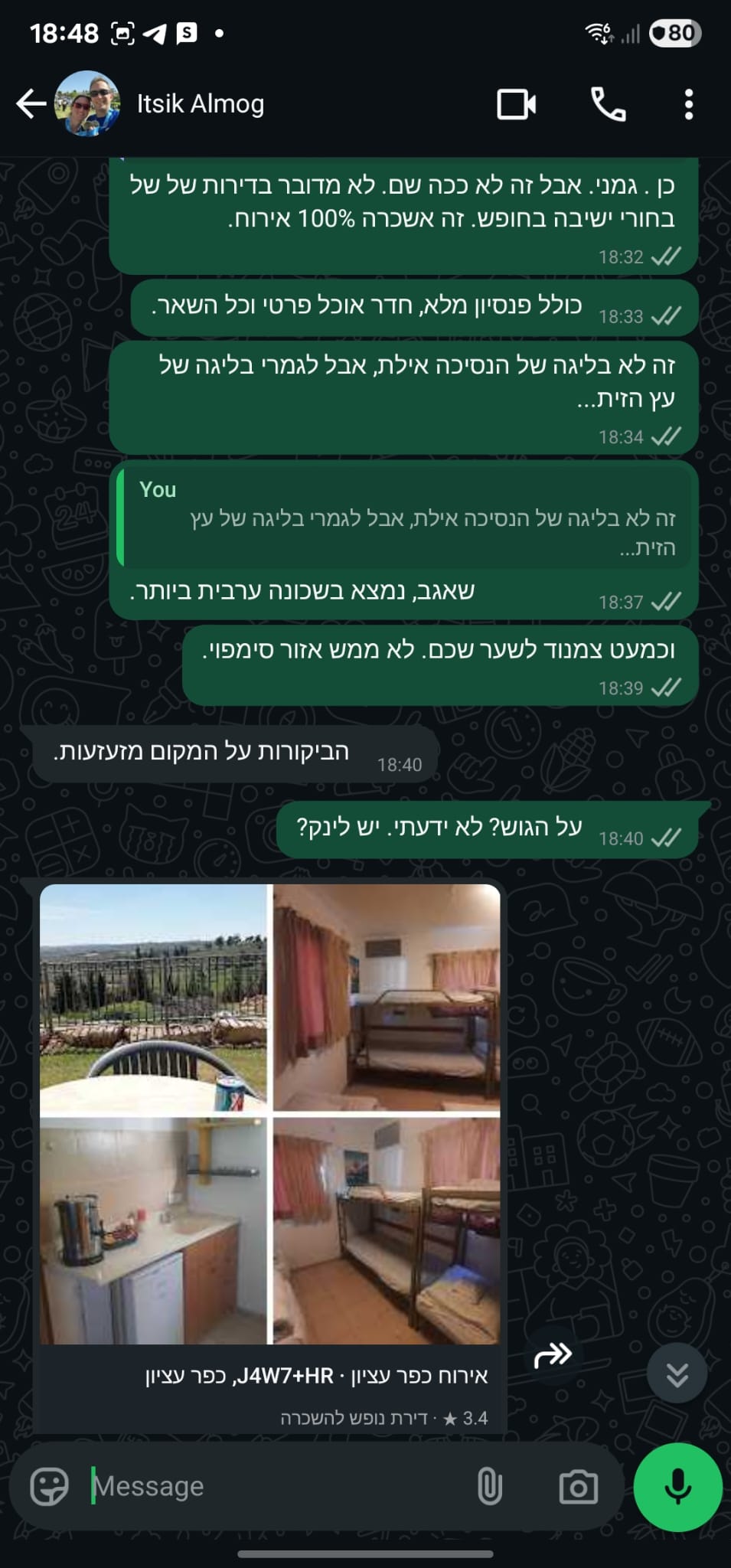Screen dimensions: 731x1568
Task: Open Itsik Almog's contact info
Action: (201, 104)
